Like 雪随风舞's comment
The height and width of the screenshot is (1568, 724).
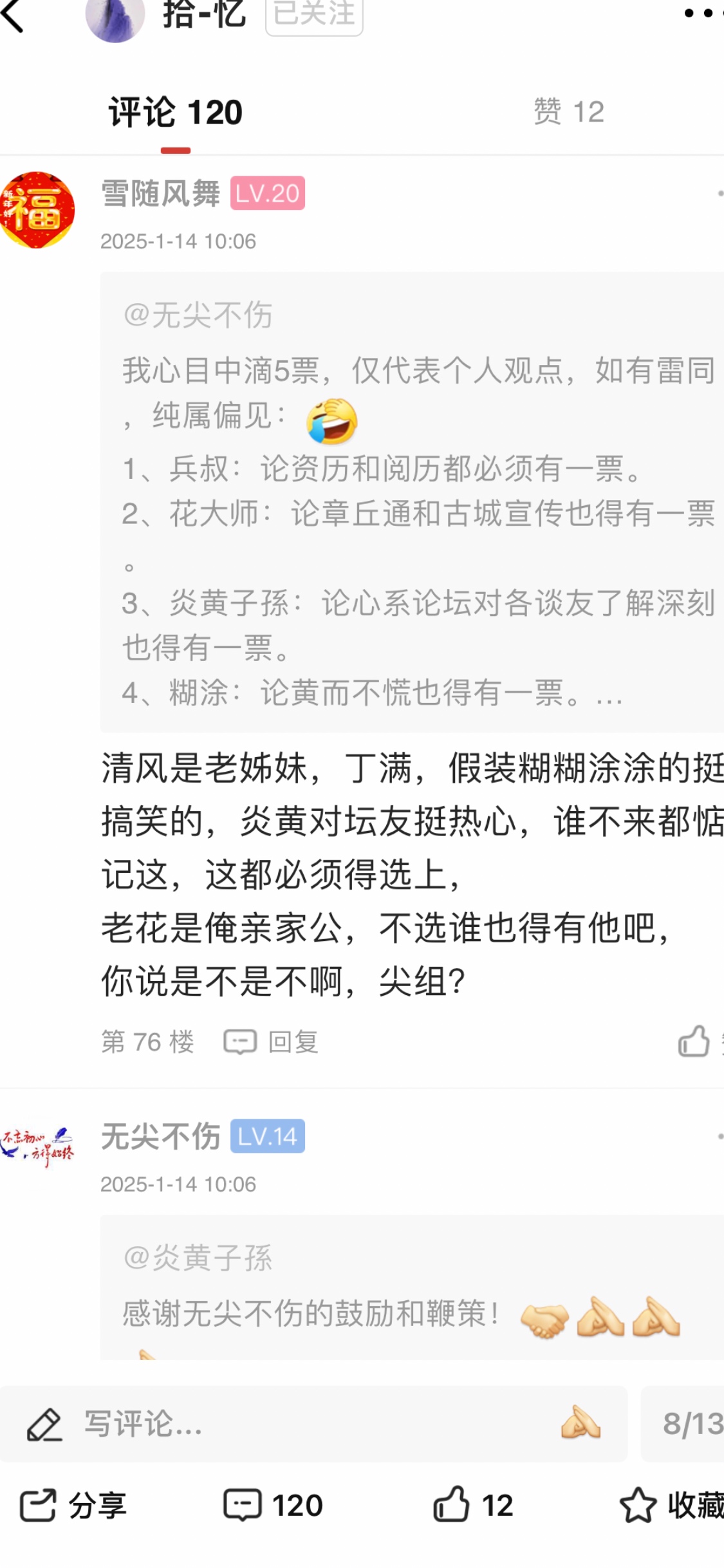click(694, 1041)
